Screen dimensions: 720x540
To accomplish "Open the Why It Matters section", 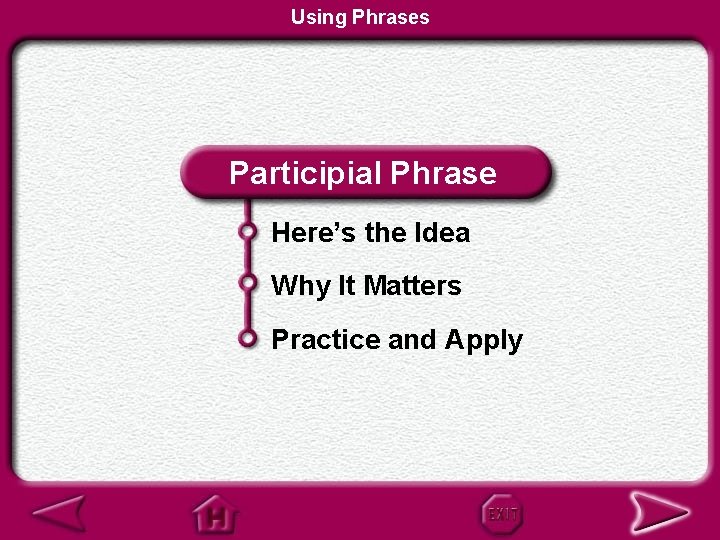I will click(x=366, y=286).
